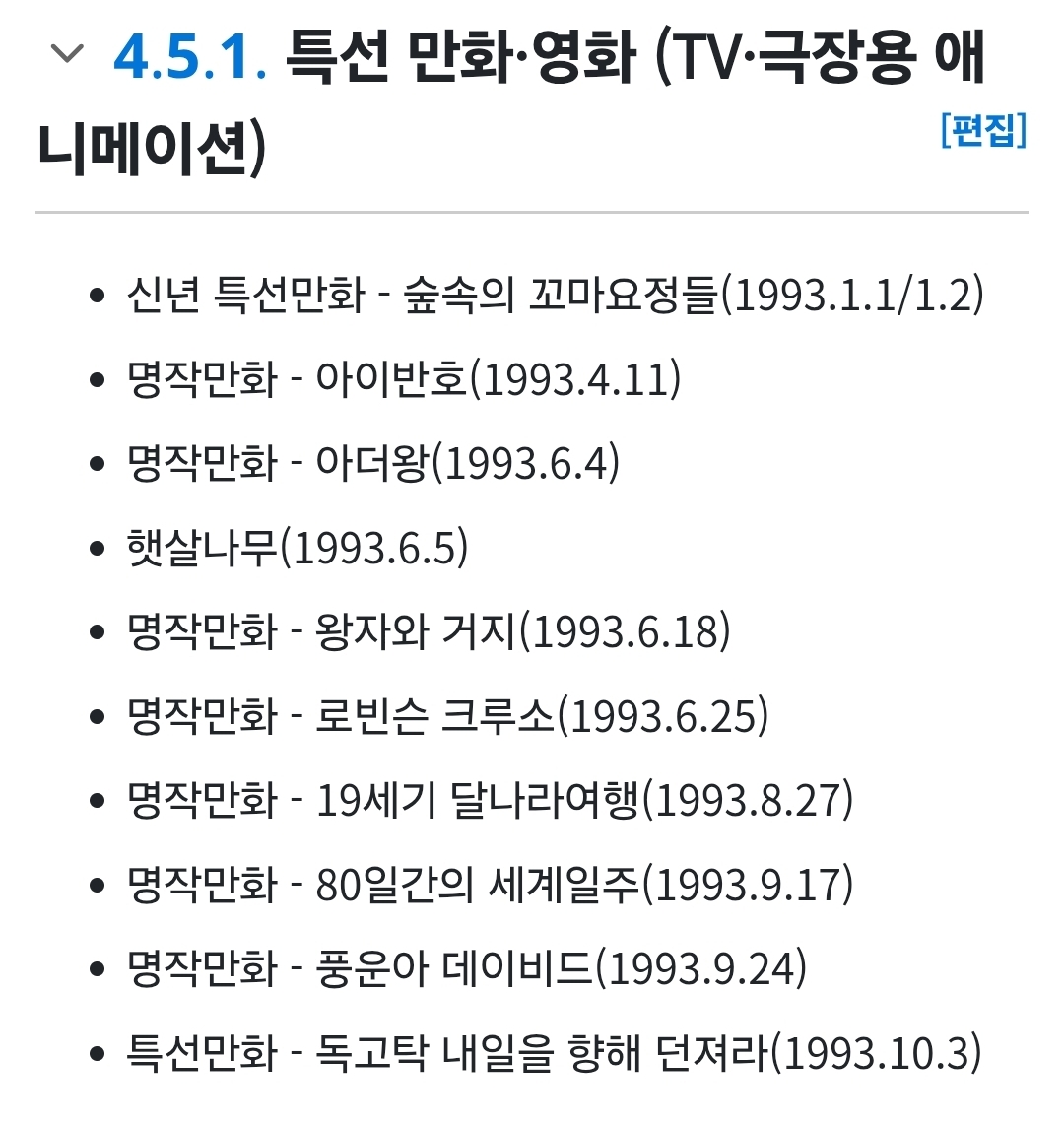Collapse the 4.5.1 section chevron
1064x1124 pixels.
(x=67, y=55)
